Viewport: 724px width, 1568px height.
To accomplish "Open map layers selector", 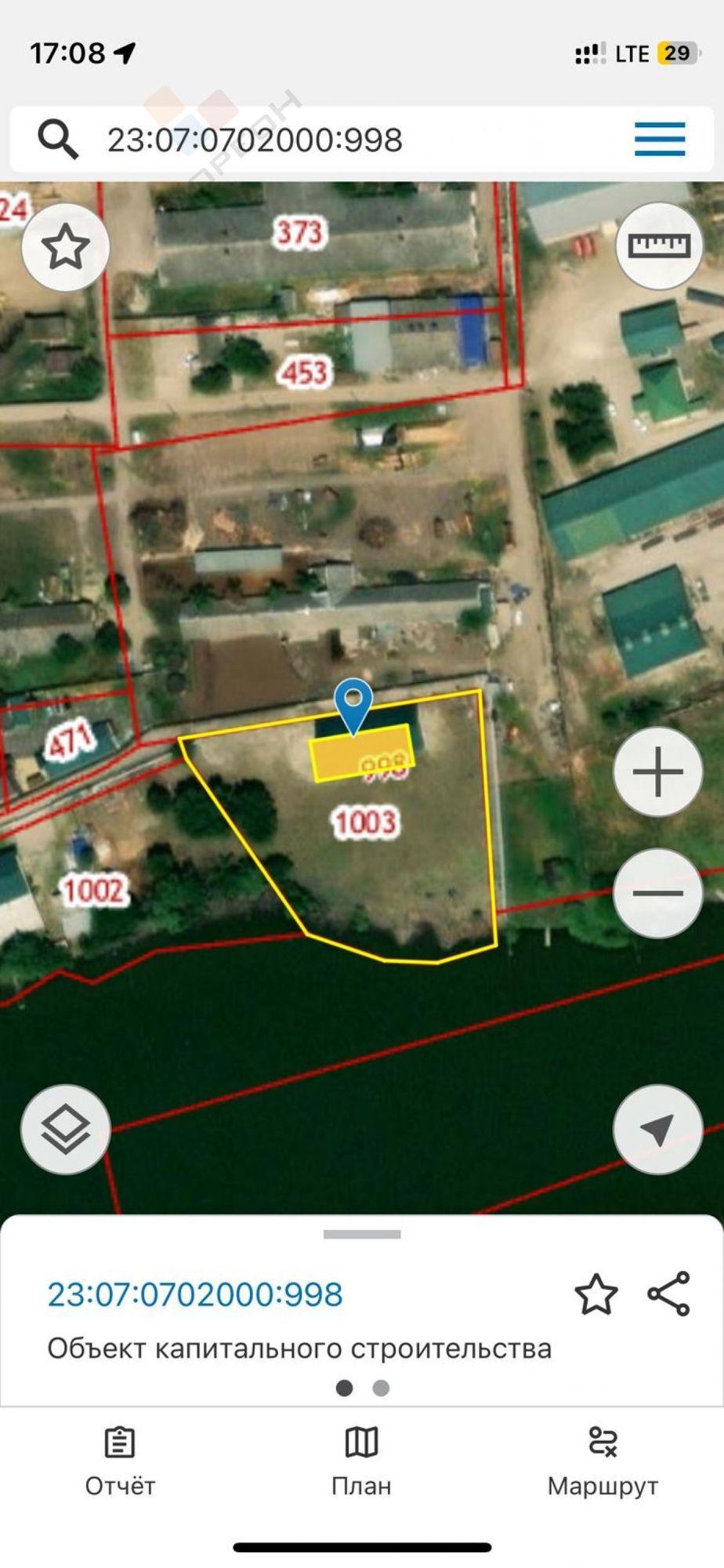I will (65, 1130).
